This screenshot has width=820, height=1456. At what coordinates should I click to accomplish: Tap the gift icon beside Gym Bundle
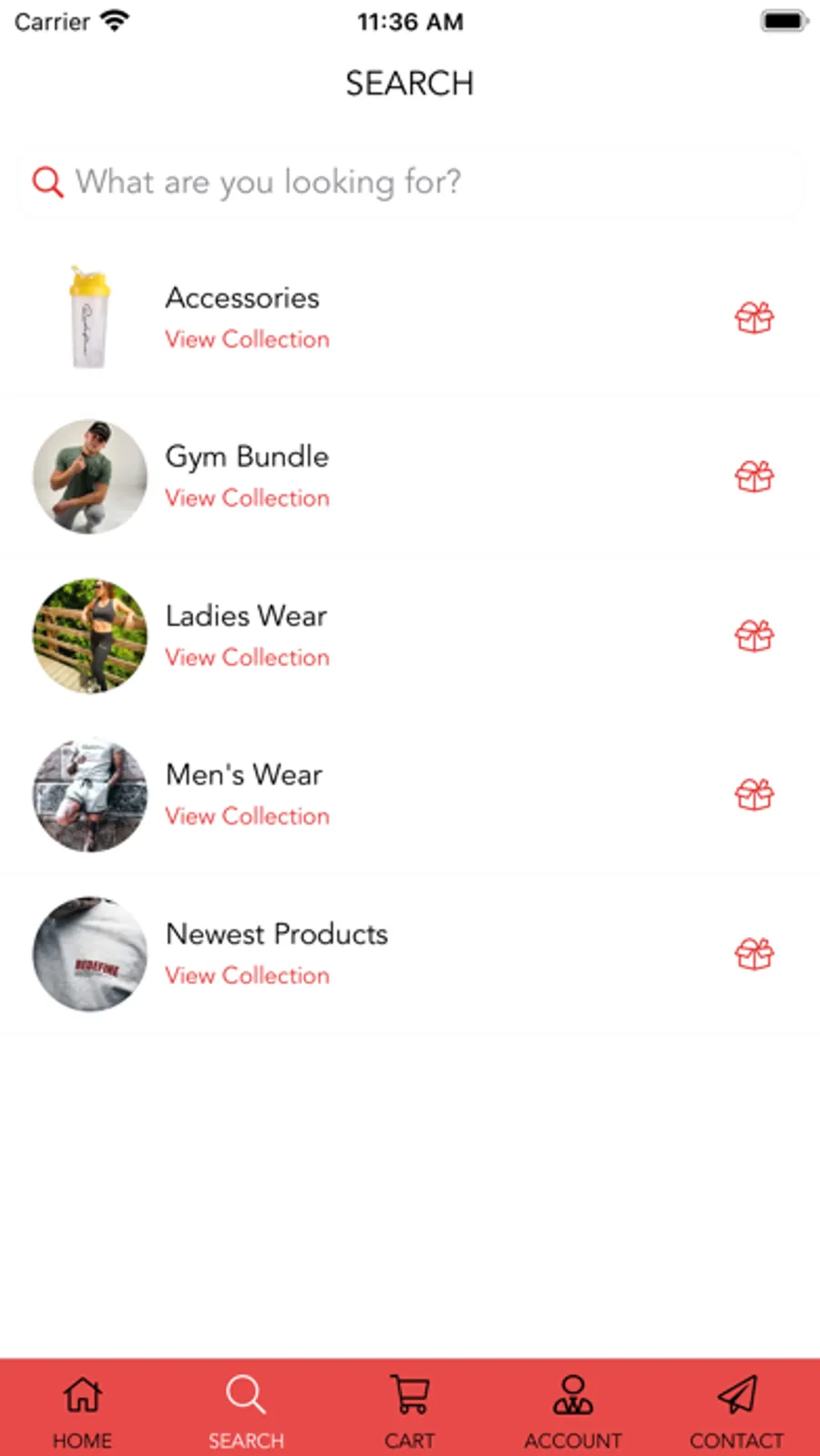[754, 476]
